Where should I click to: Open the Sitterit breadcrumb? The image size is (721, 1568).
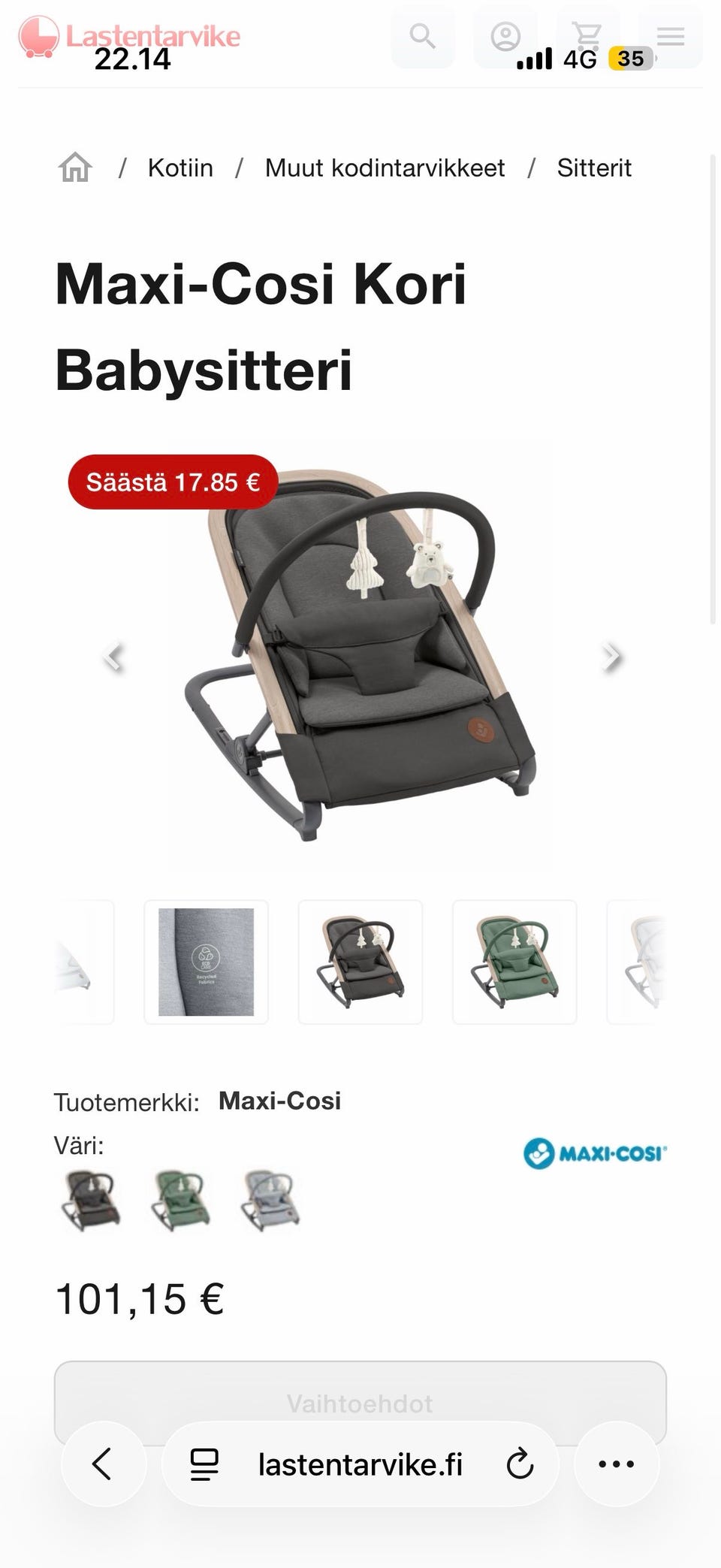coord(594,168)
